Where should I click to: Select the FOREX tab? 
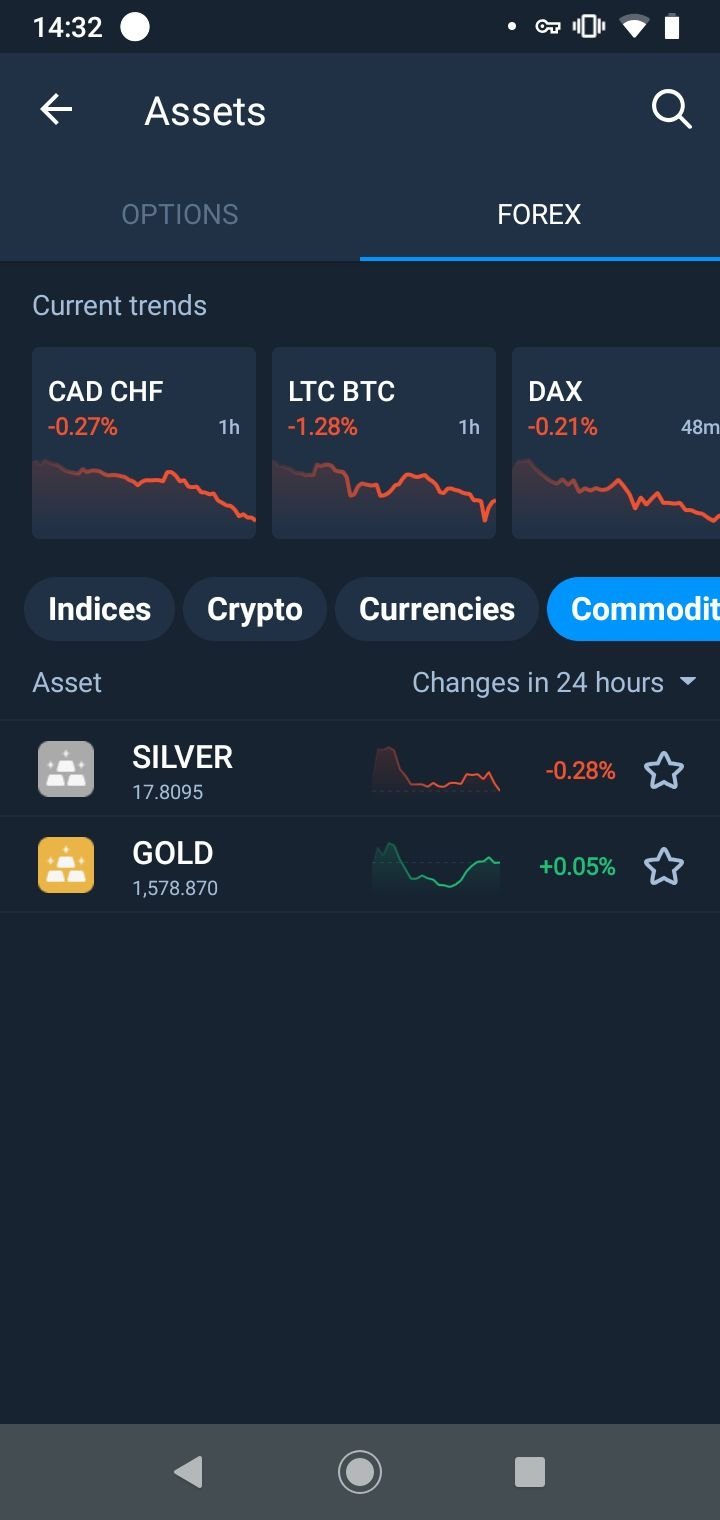point(539,214)
